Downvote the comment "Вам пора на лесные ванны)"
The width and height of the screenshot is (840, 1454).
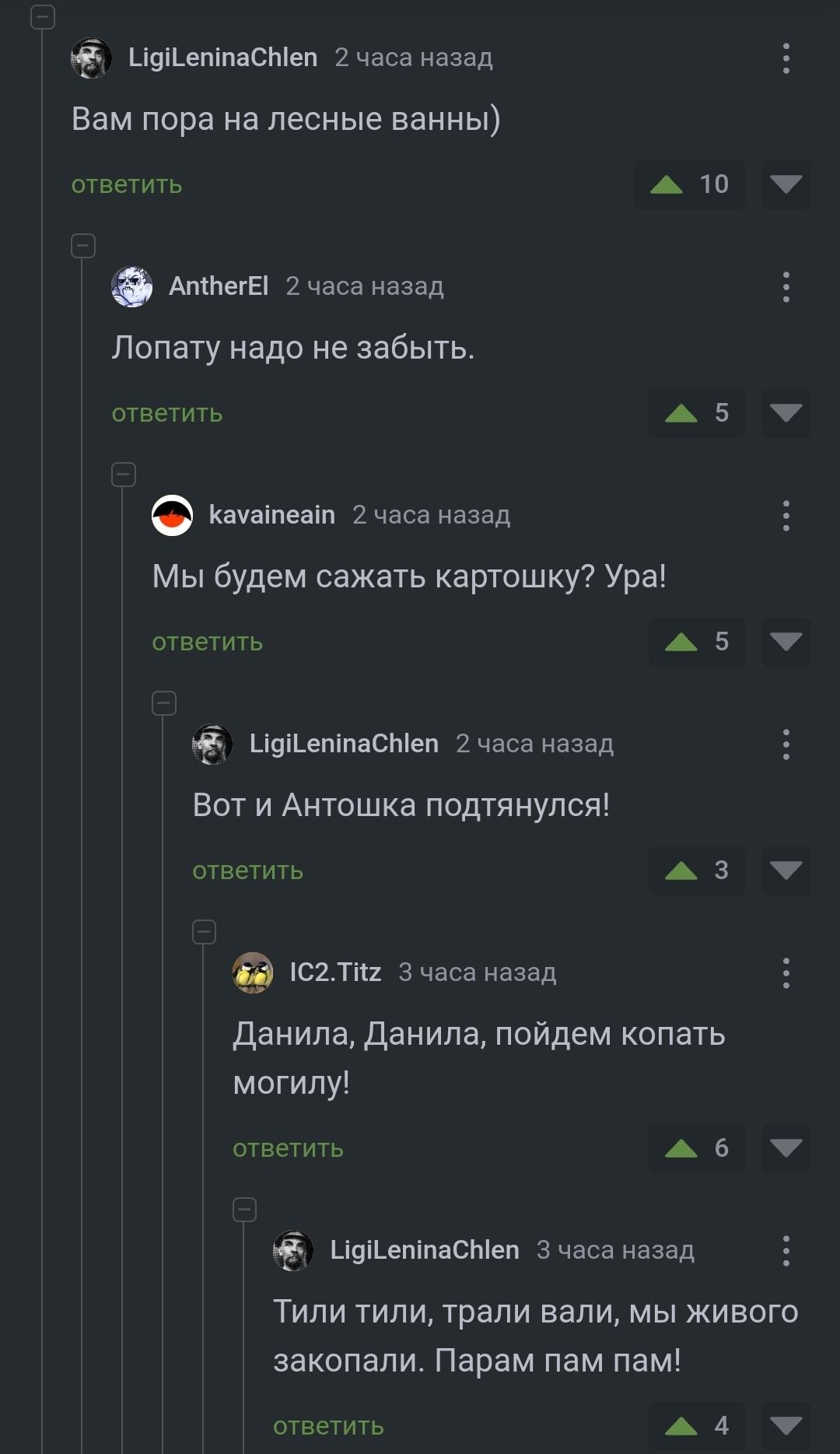786,184
